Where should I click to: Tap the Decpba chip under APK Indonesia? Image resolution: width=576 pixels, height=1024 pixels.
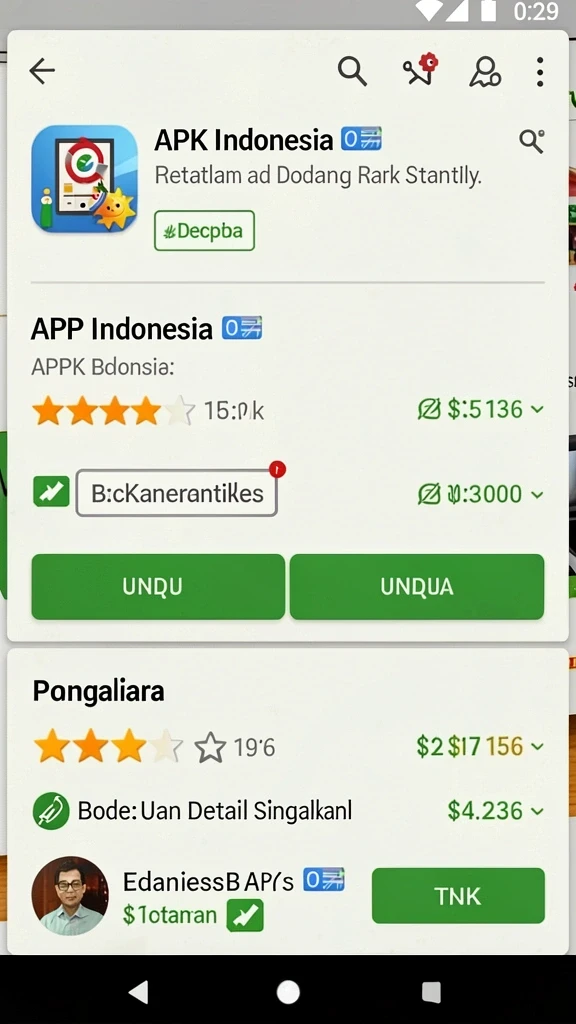204,231
